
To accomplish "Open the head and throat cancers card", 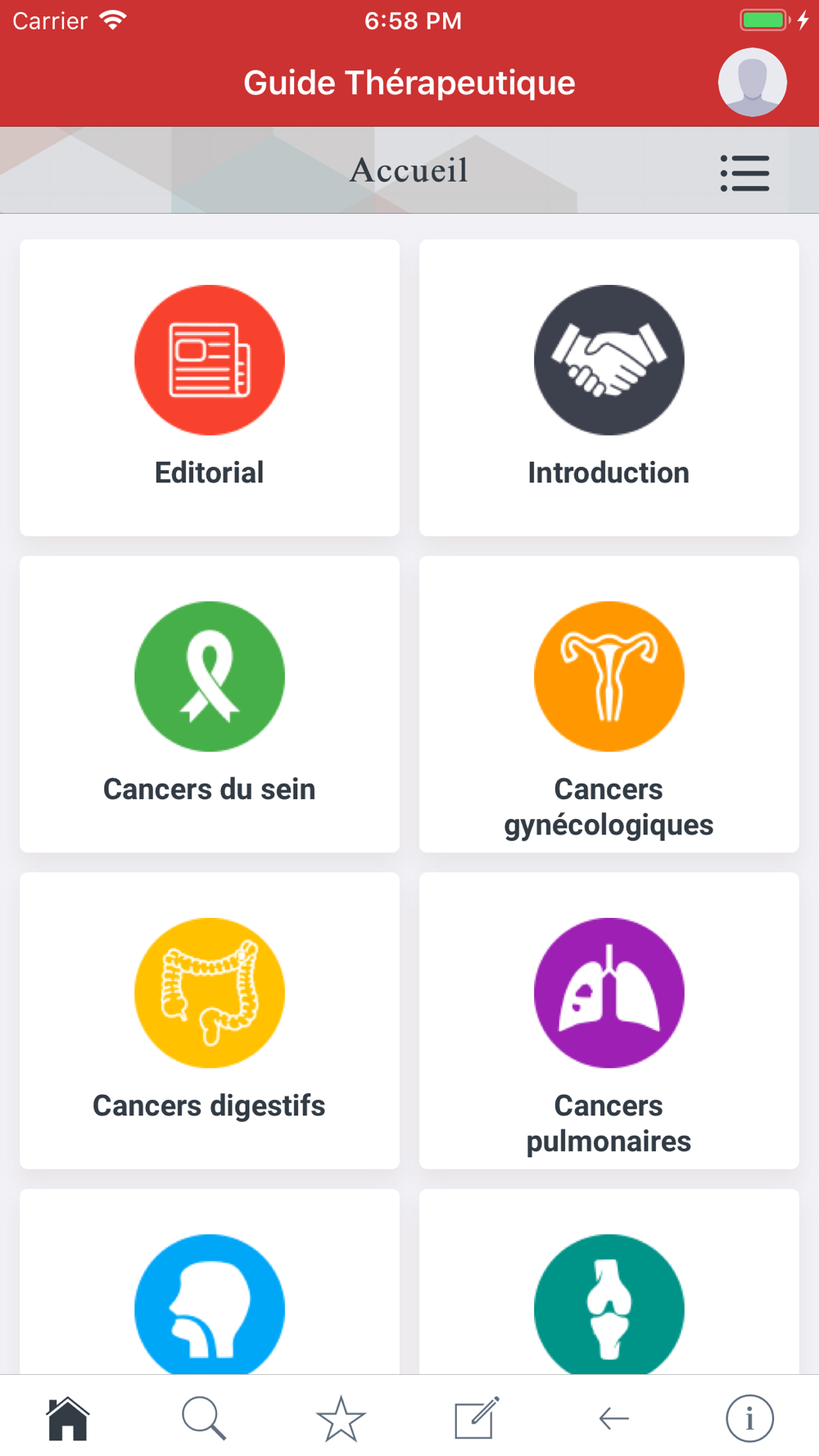I will (210, 1282).
